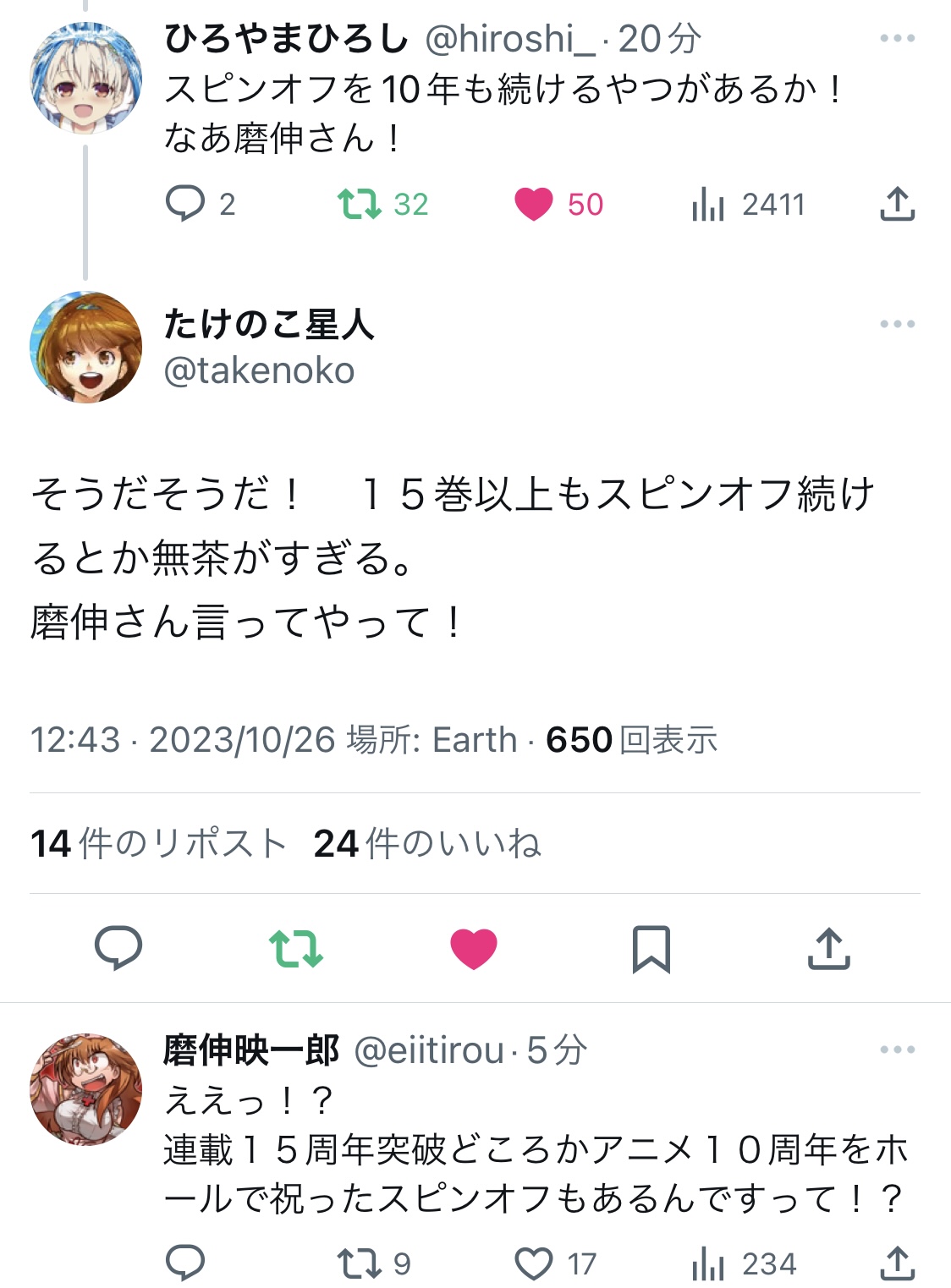The height and width of the screenshot is (1288, 951).
Task: Open overflow menu on ひろやまひろし's post
Action: tap(897, 38)
